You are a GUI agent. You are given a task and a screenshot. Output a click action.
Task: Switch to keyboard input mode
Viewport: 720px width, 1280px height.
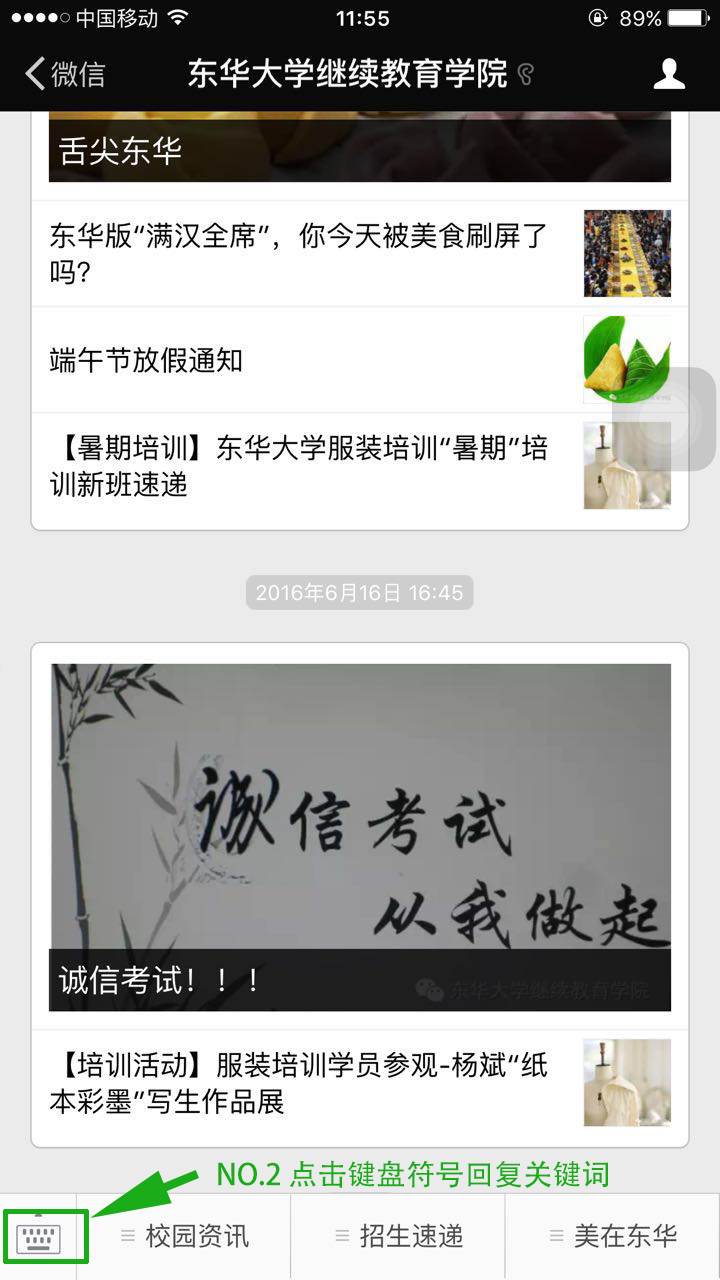40,1237
